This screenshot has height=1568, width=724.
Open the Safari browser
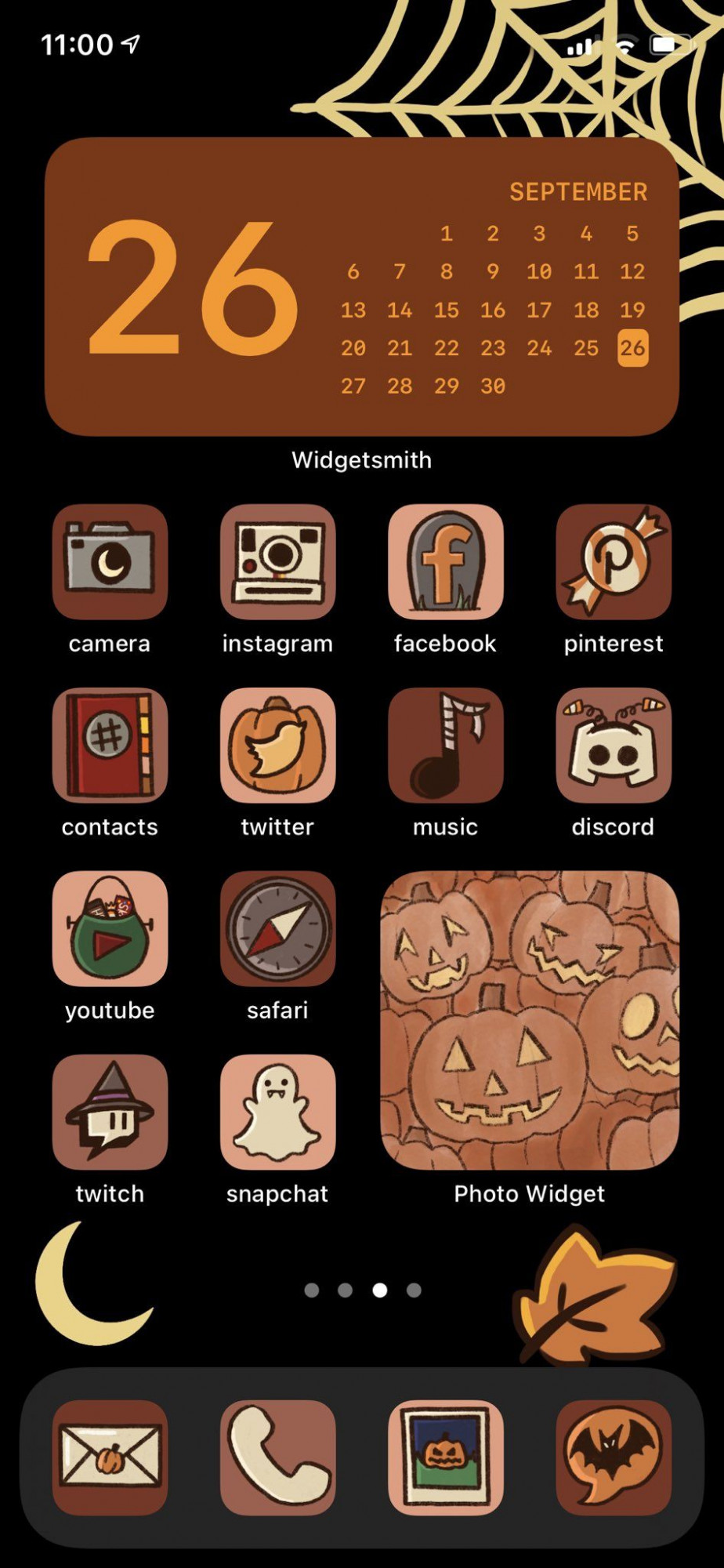tap(277, 929)
